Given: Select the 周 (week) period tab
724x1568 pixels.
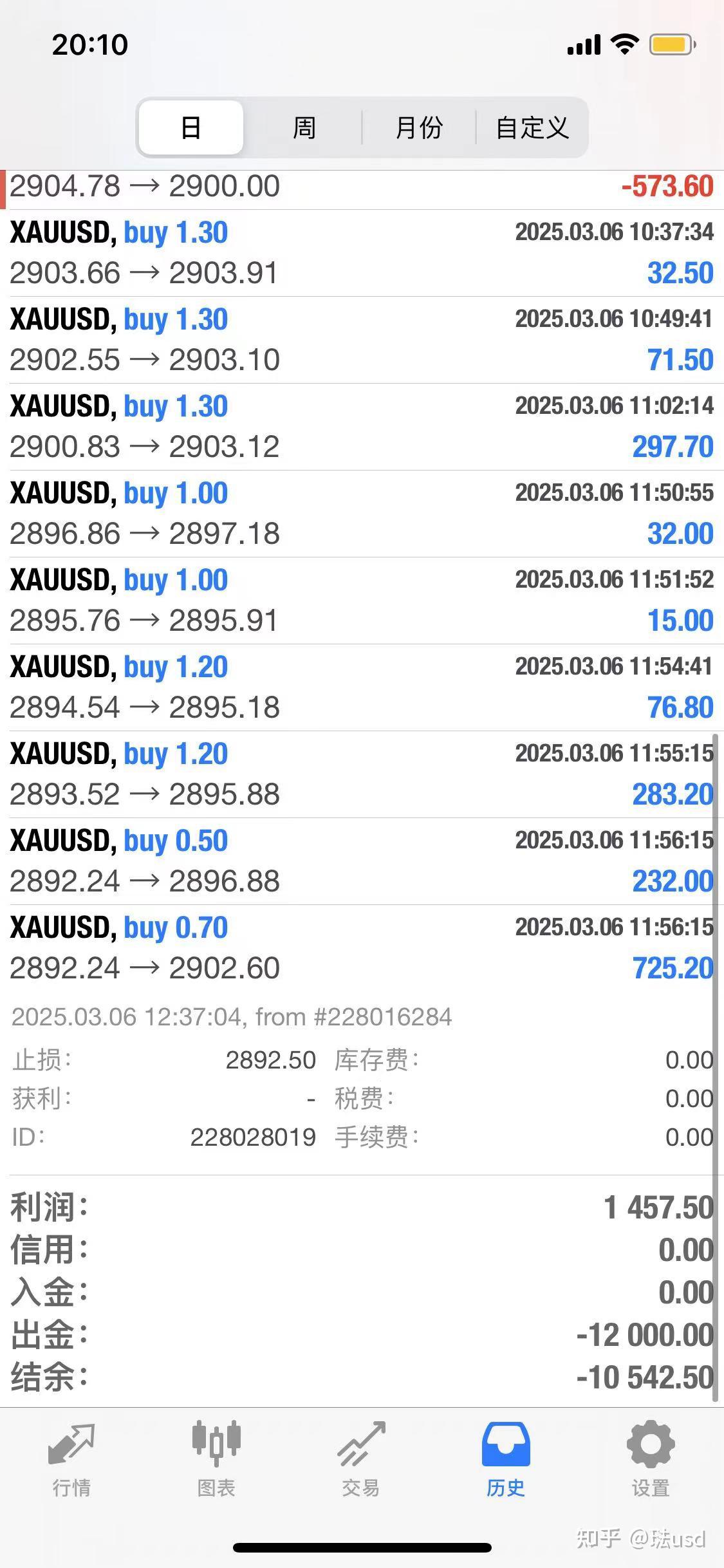Looking at the screenshot, I should (x=304, y=127).
